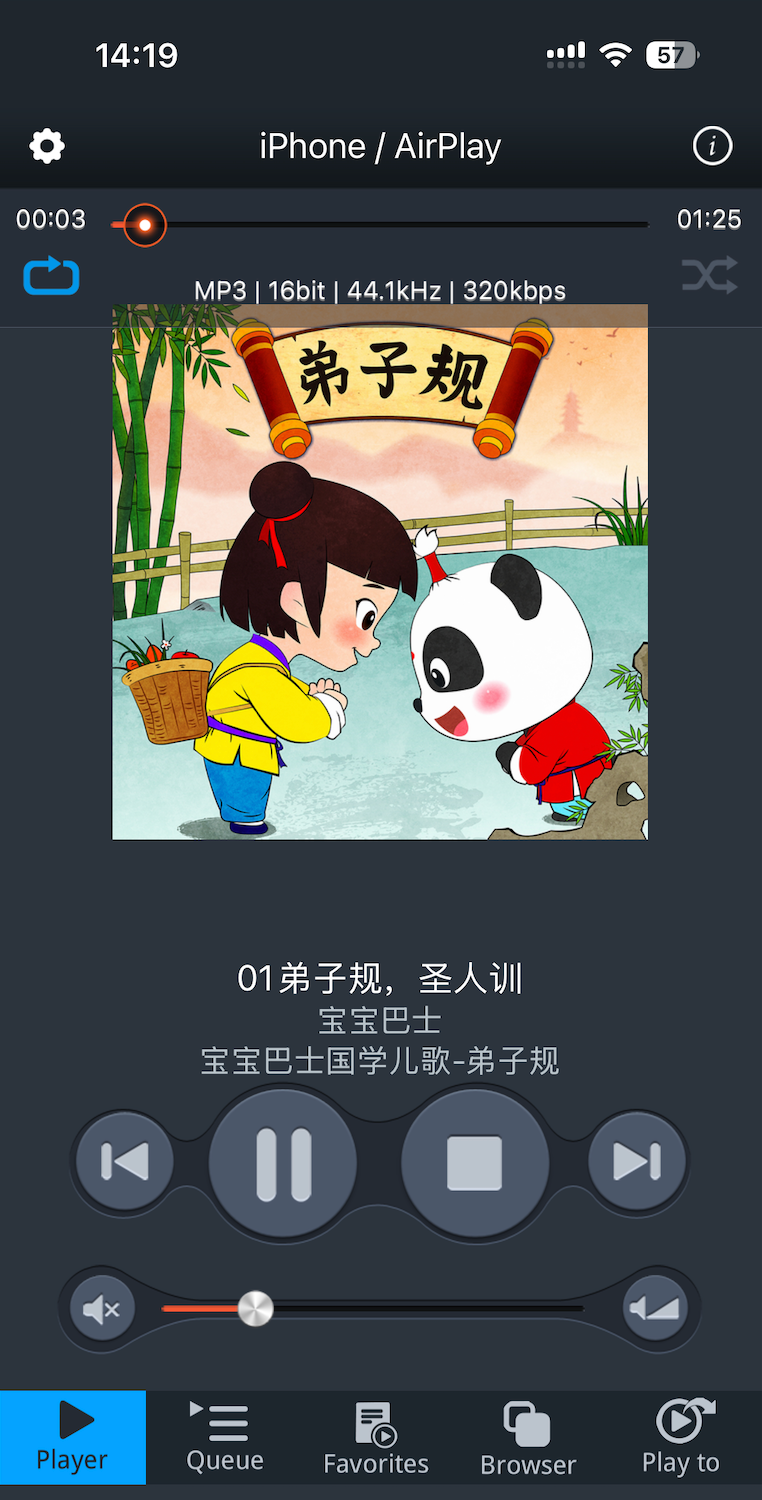The width and height of the screenshot is (762, 1500).
Task: Open the Play to tab
Action: click(x=680, y=1437)
